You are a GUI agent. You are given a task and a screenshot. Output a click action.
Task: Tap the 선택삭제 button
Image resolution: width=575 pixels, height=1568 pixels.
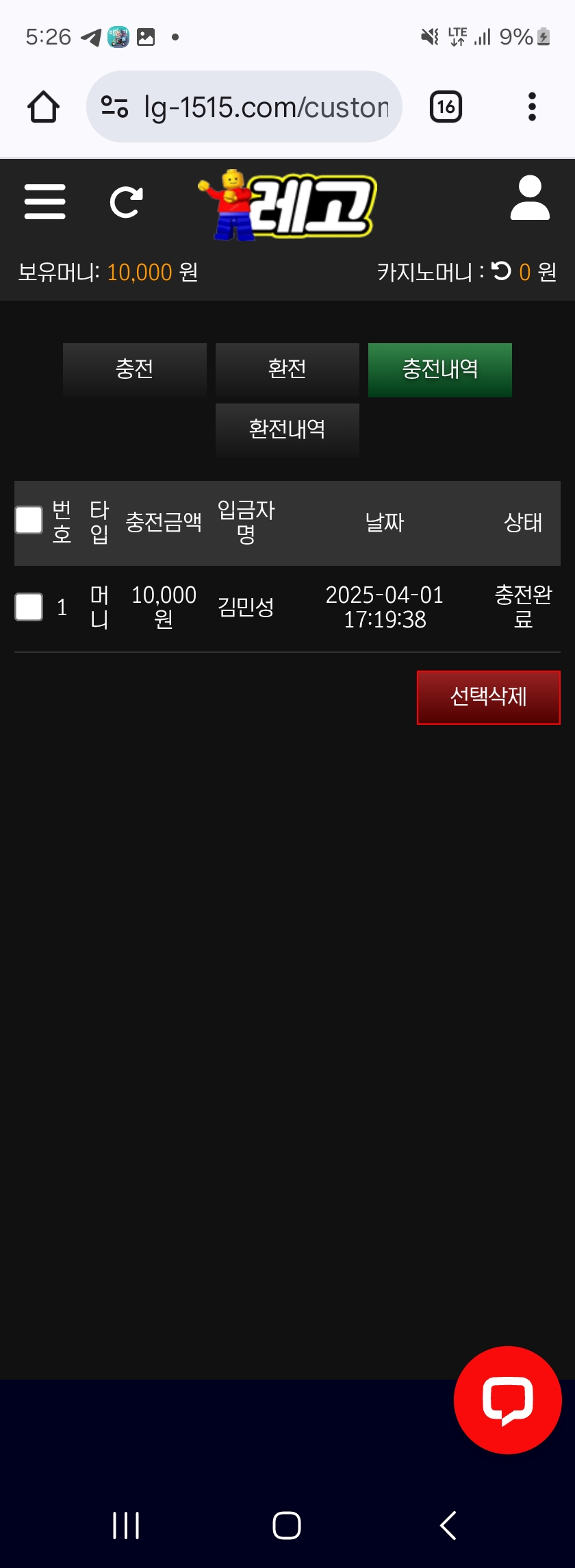point(488,697)
